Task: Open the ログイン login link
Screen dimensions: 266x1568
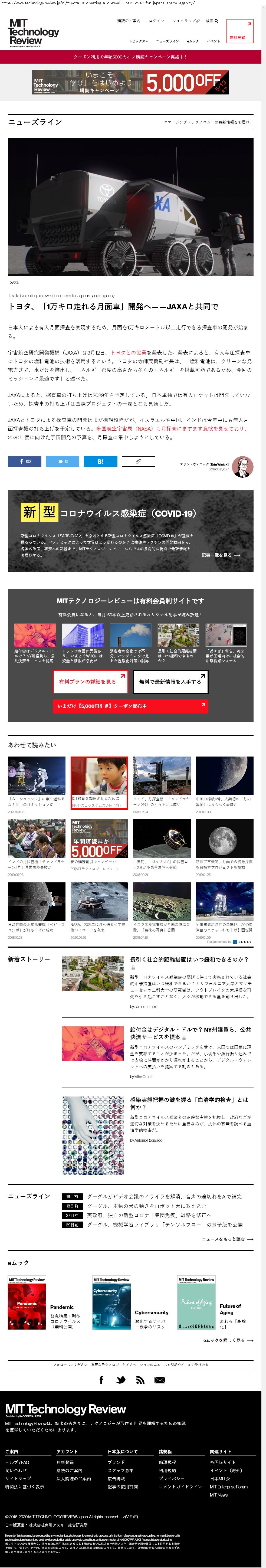Action: coord(156,21)
